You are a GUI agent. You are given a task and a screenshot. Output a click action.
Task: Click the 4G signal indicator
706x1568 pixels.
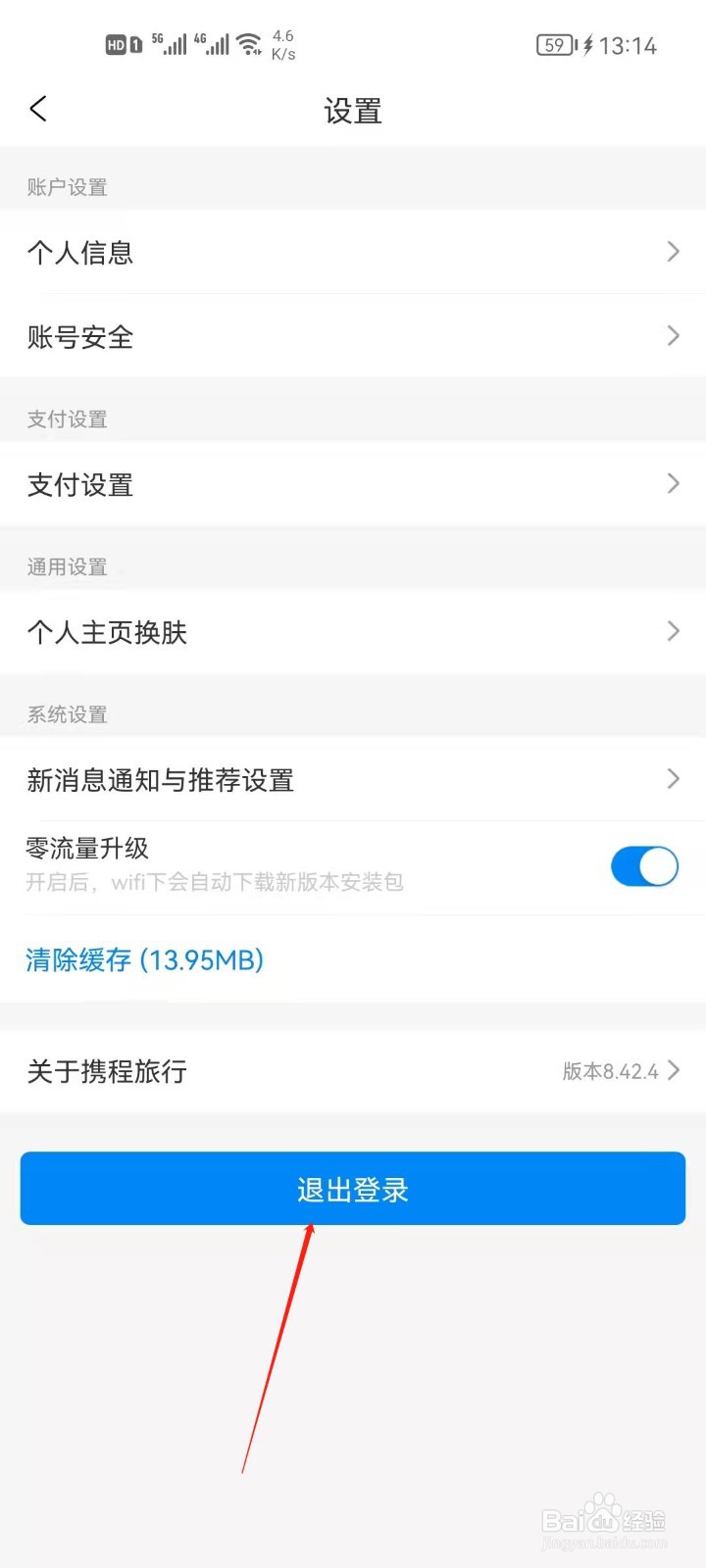215,42
